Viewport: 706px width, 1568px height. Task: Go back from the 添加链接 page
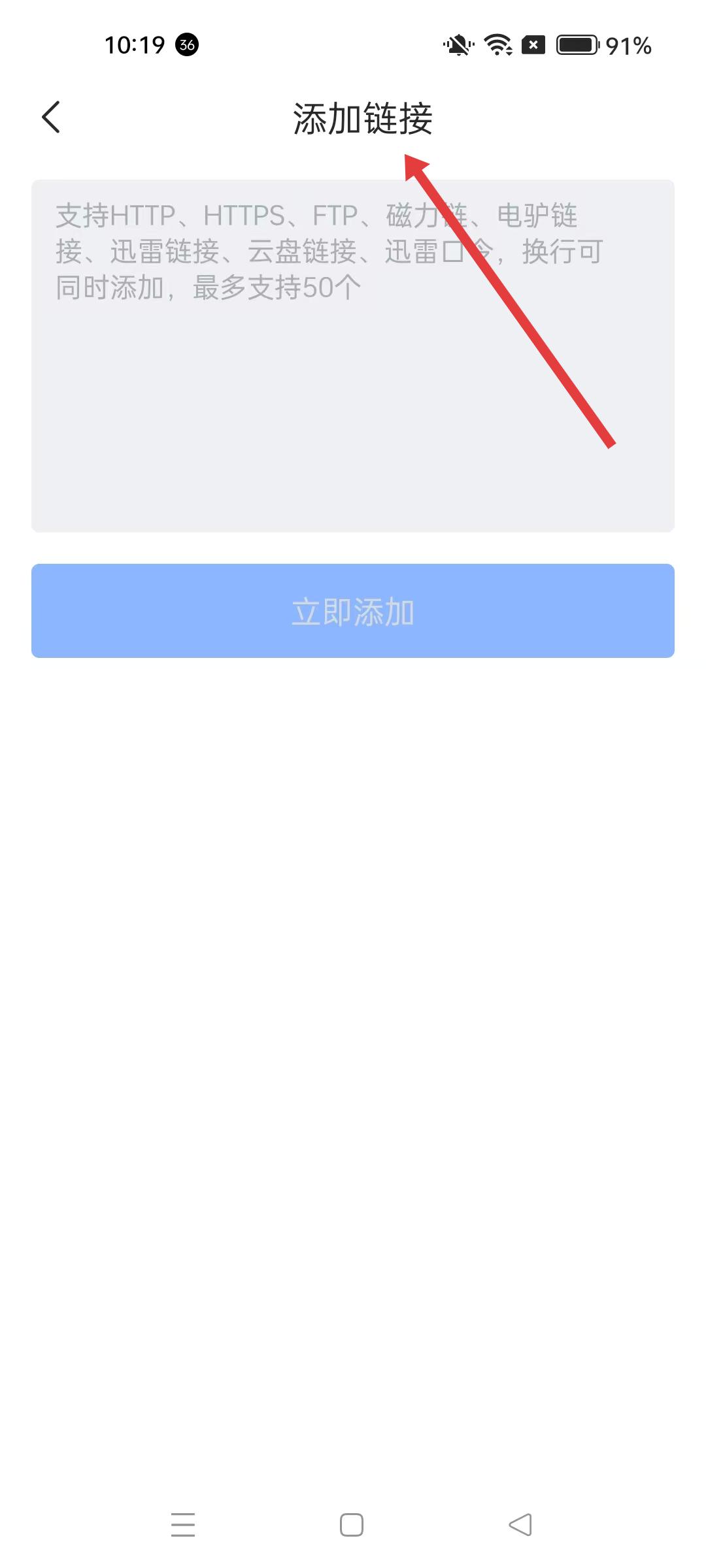pos(51,118)
